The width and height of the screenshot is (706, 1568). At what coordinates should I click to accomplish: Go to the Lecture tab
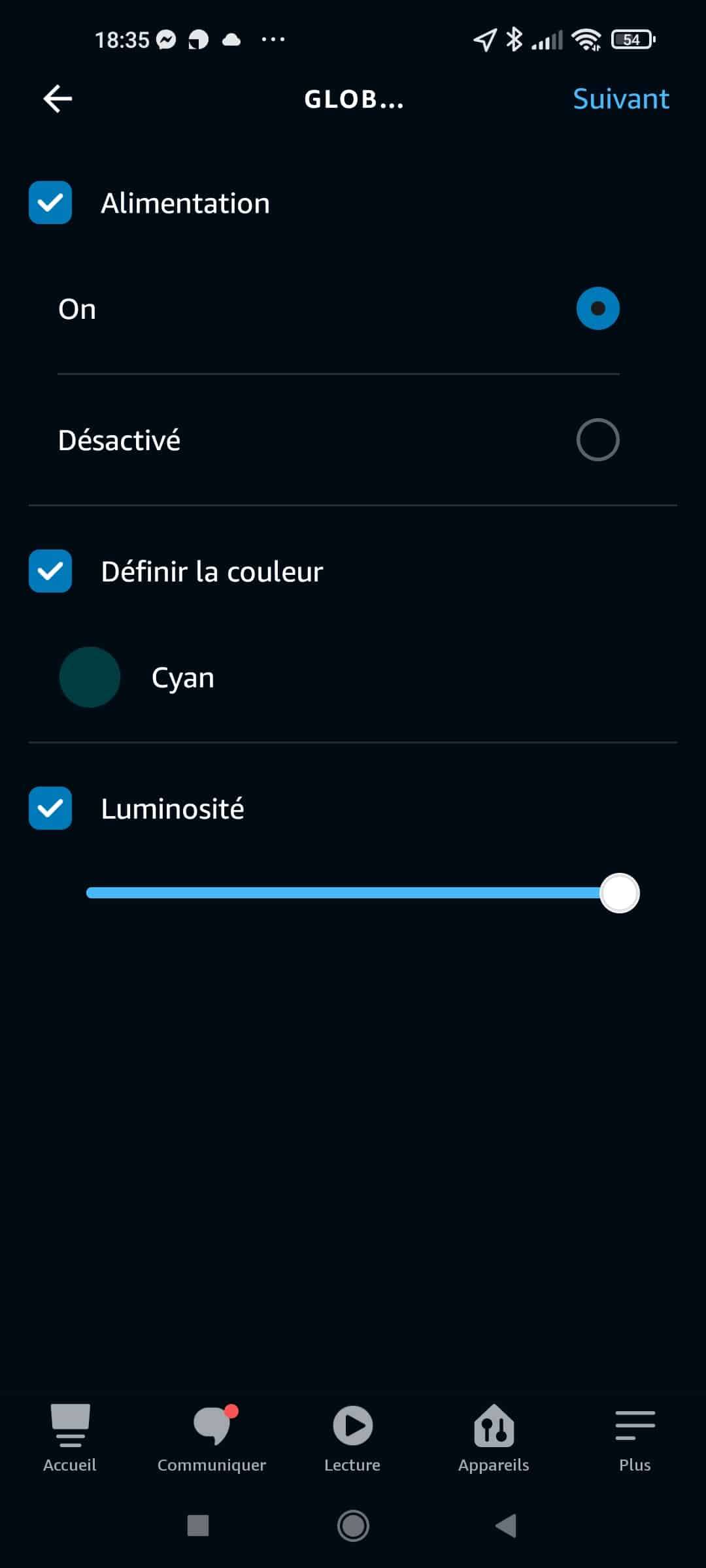352,1438
